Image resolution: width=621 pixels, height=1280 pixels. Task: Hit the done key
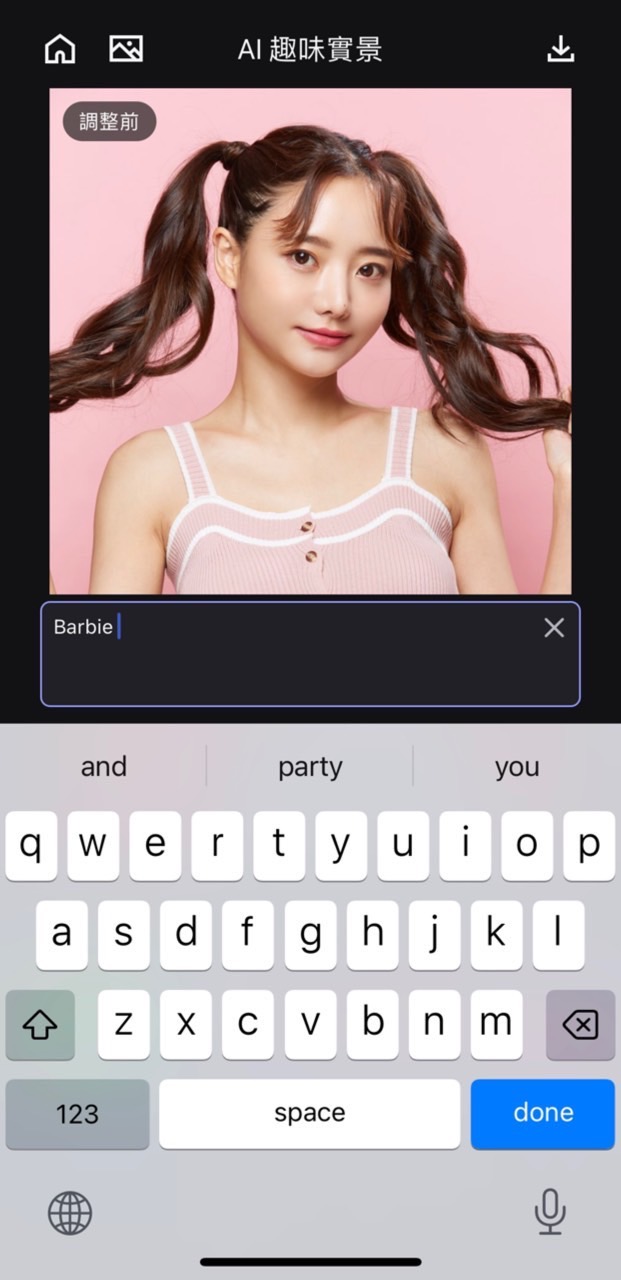(543, 1113)
